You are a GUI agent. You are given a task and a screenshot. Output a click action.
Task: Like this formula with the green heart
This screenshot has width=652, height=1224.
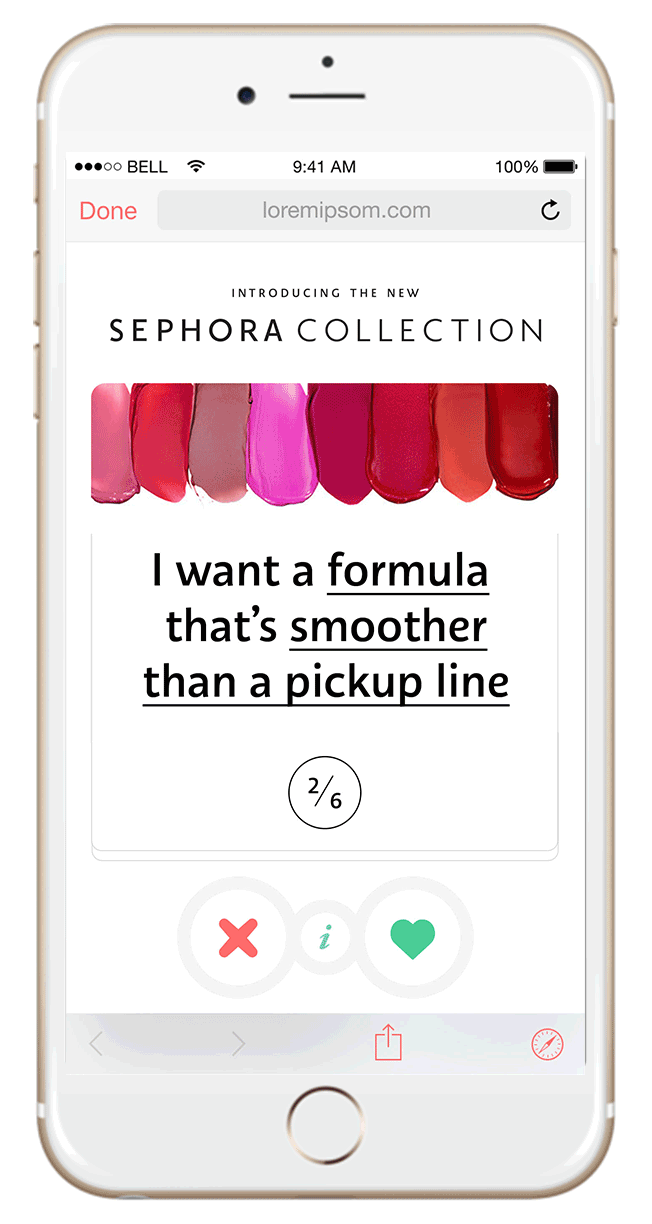click(x=413, y=938)
